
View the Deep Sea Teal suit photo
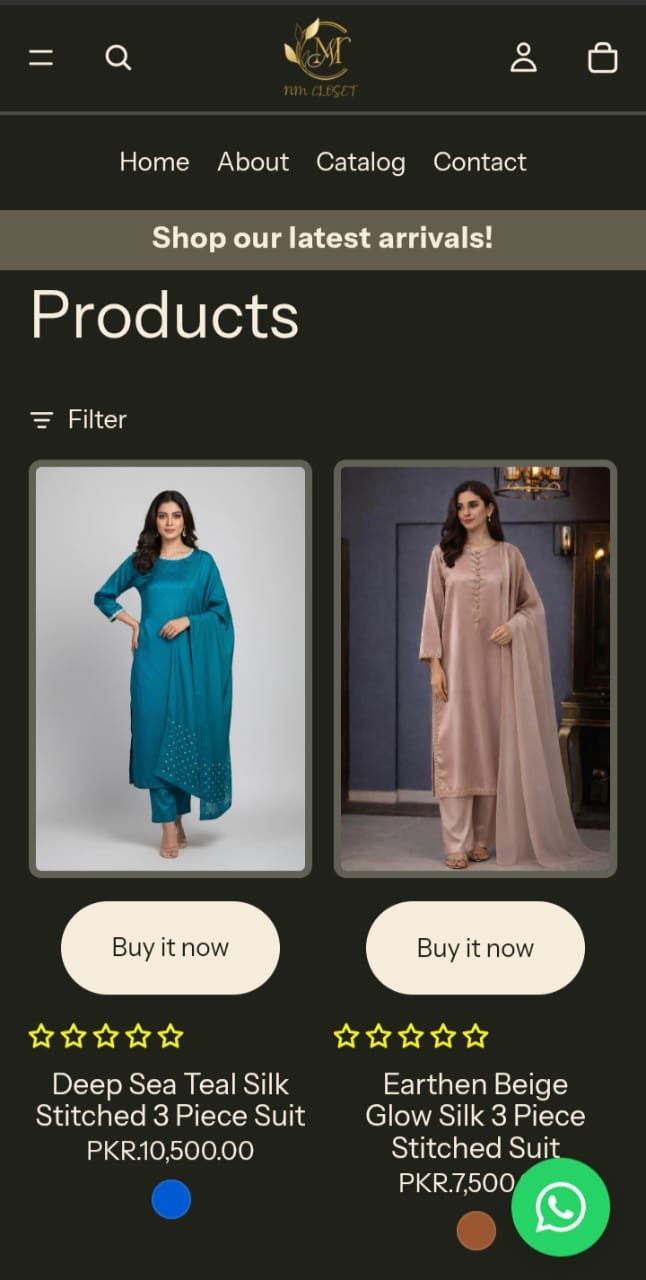pyautogui.click(x=170, y=668)
